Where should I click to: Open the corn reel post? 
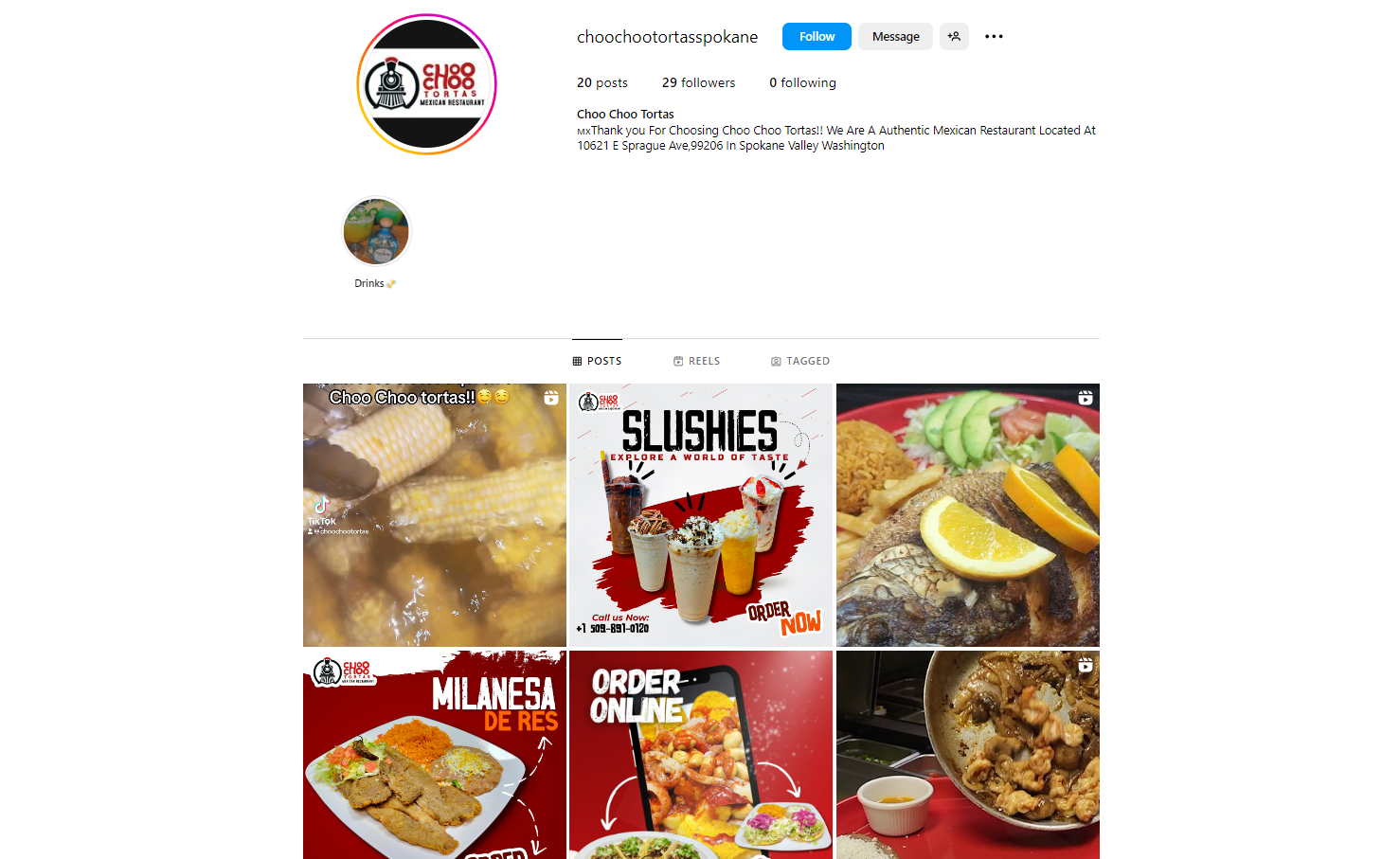coord(434,515)
